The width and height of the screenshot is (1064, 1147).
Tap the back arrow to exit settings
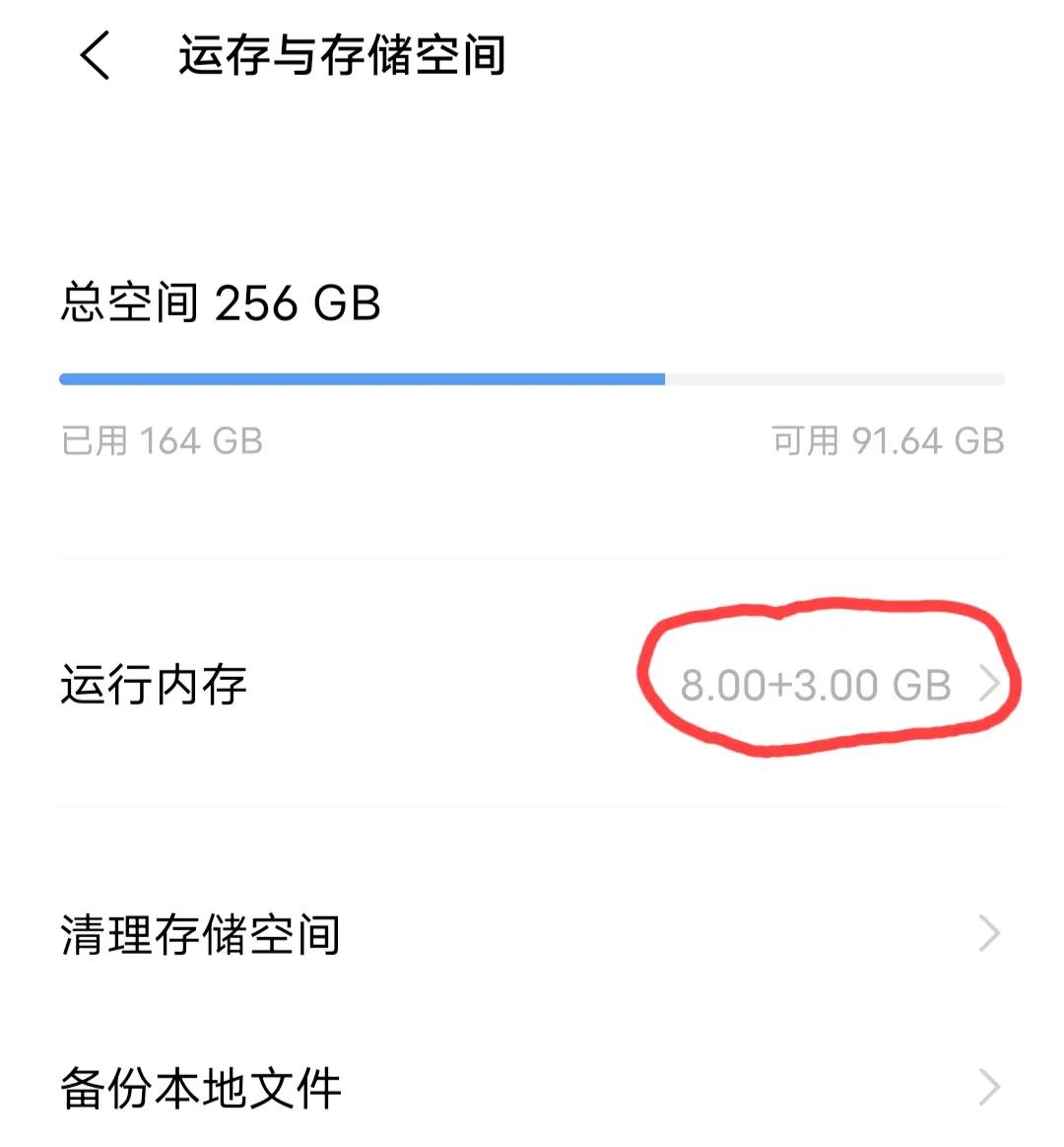pos(94,56)
